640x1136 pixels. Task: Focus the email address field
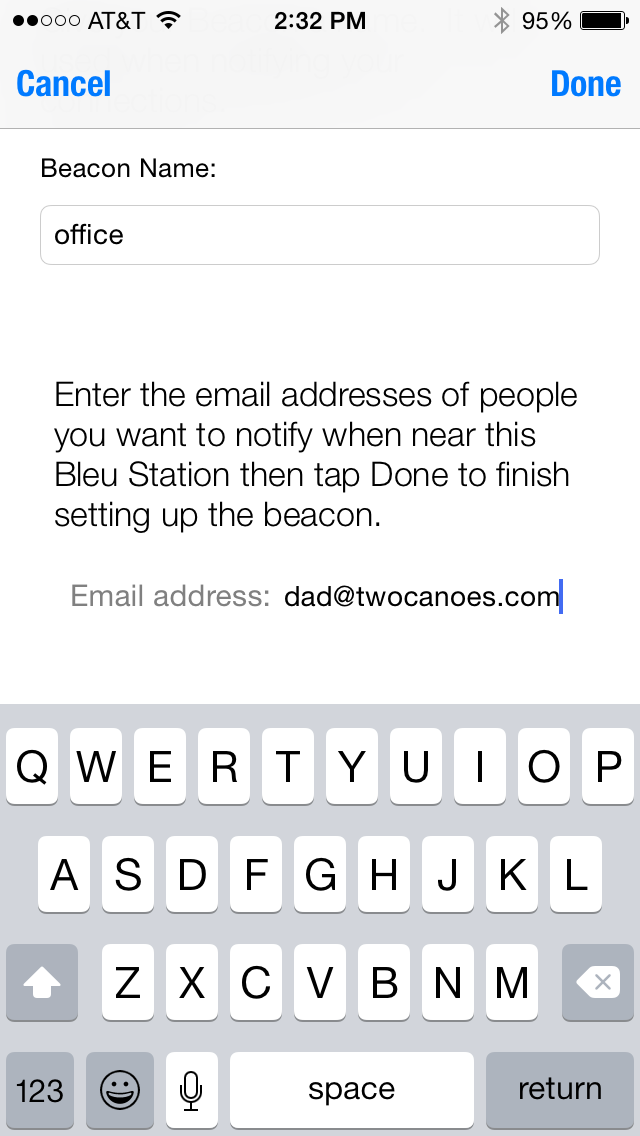click(423, 596)
